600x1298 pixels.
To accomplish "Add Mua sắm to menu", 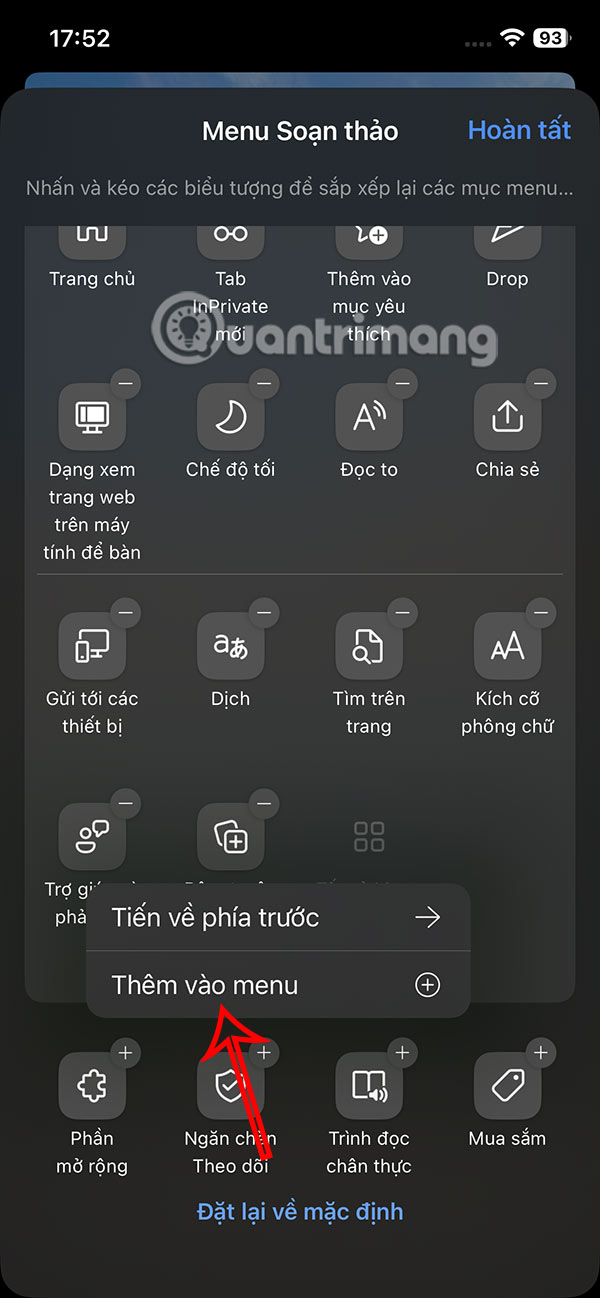I will tap(541, 1052).
